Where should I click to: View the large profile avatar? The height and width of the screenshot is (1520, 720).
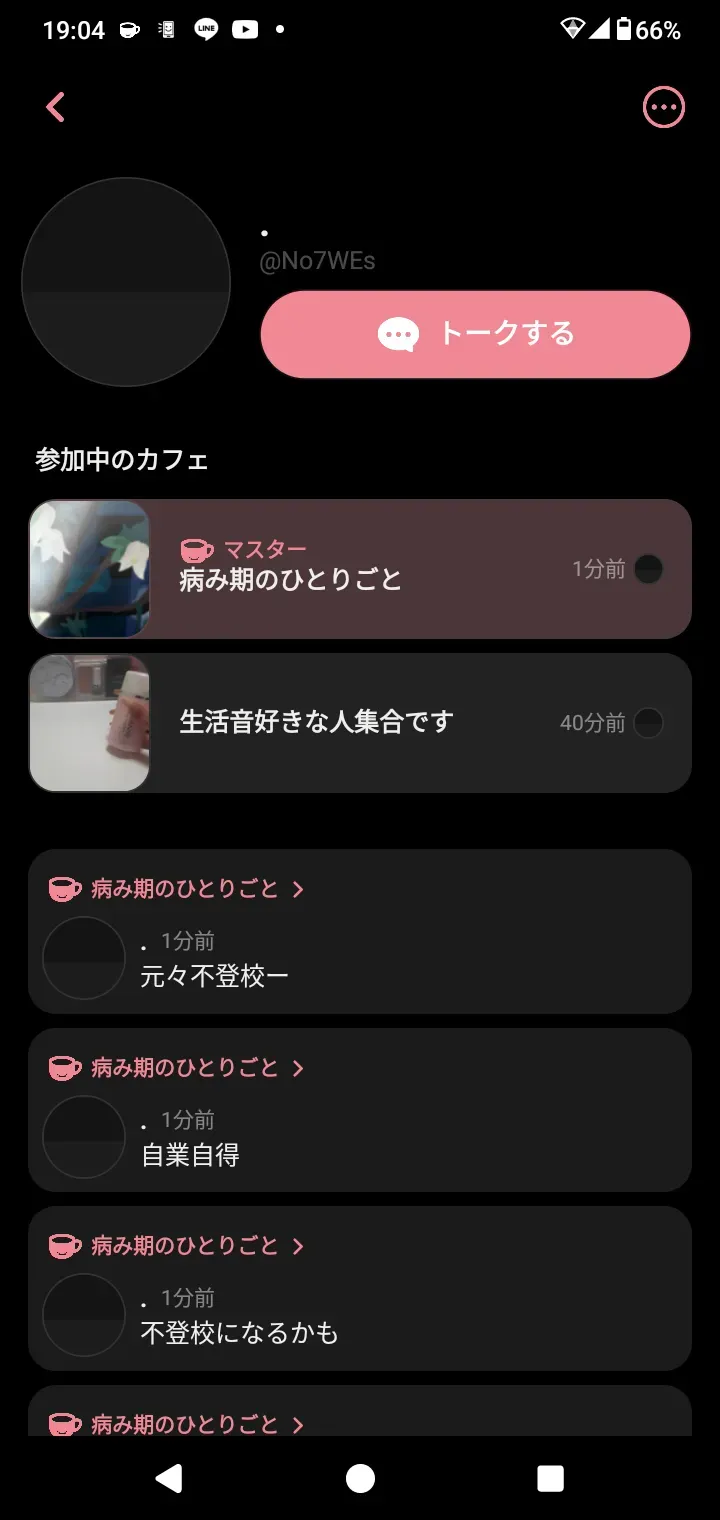[x=126, y=282]
